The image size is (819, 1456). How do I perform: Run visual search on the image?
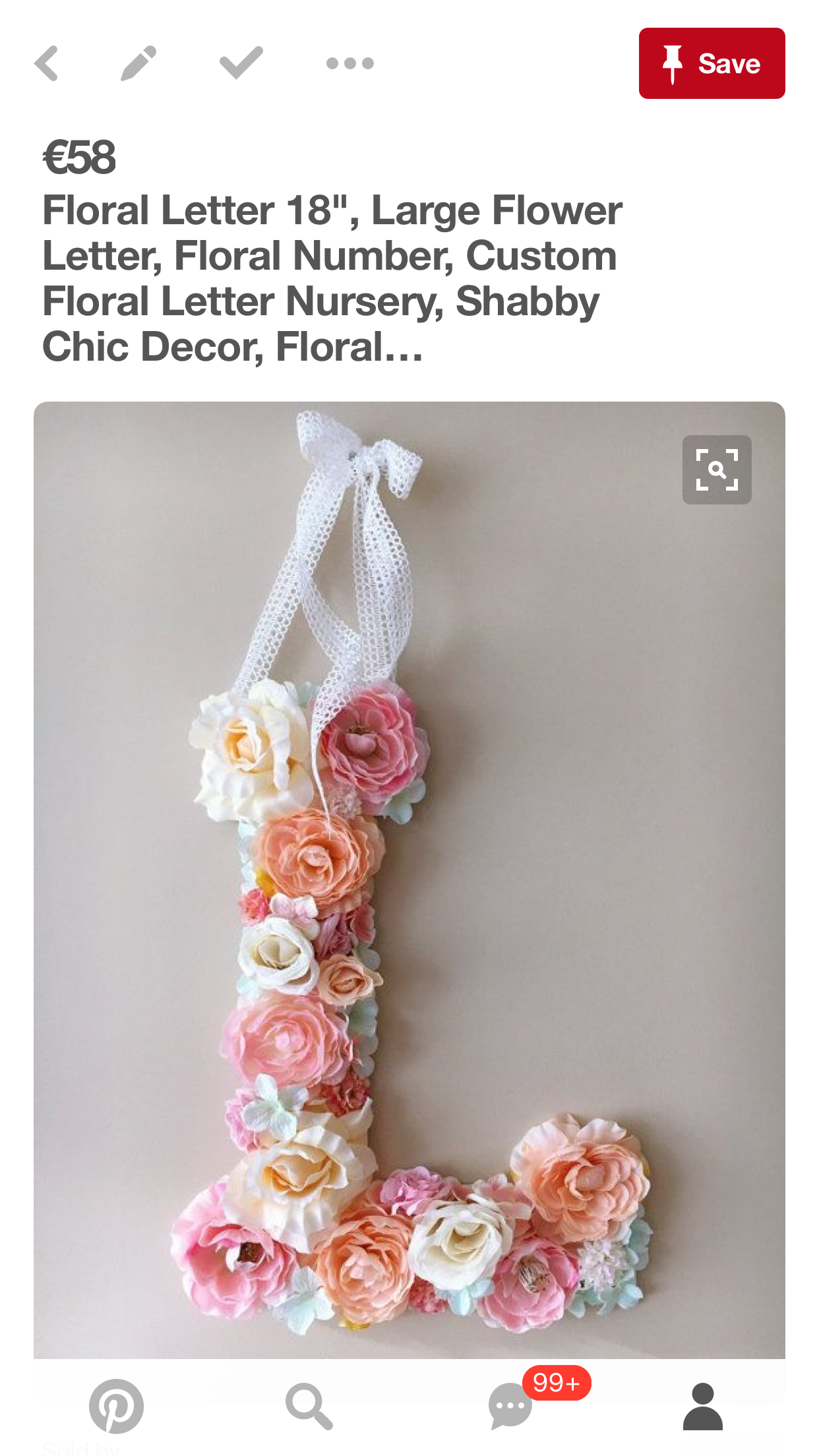(716, 470)
